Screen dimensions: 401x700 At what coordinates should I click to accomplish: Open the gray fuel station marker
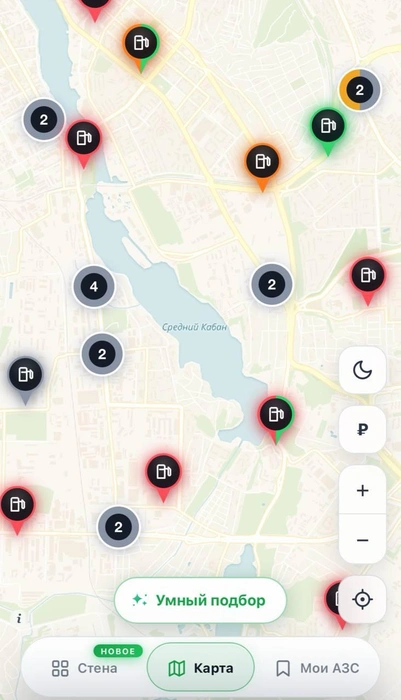tap(25, 380)
